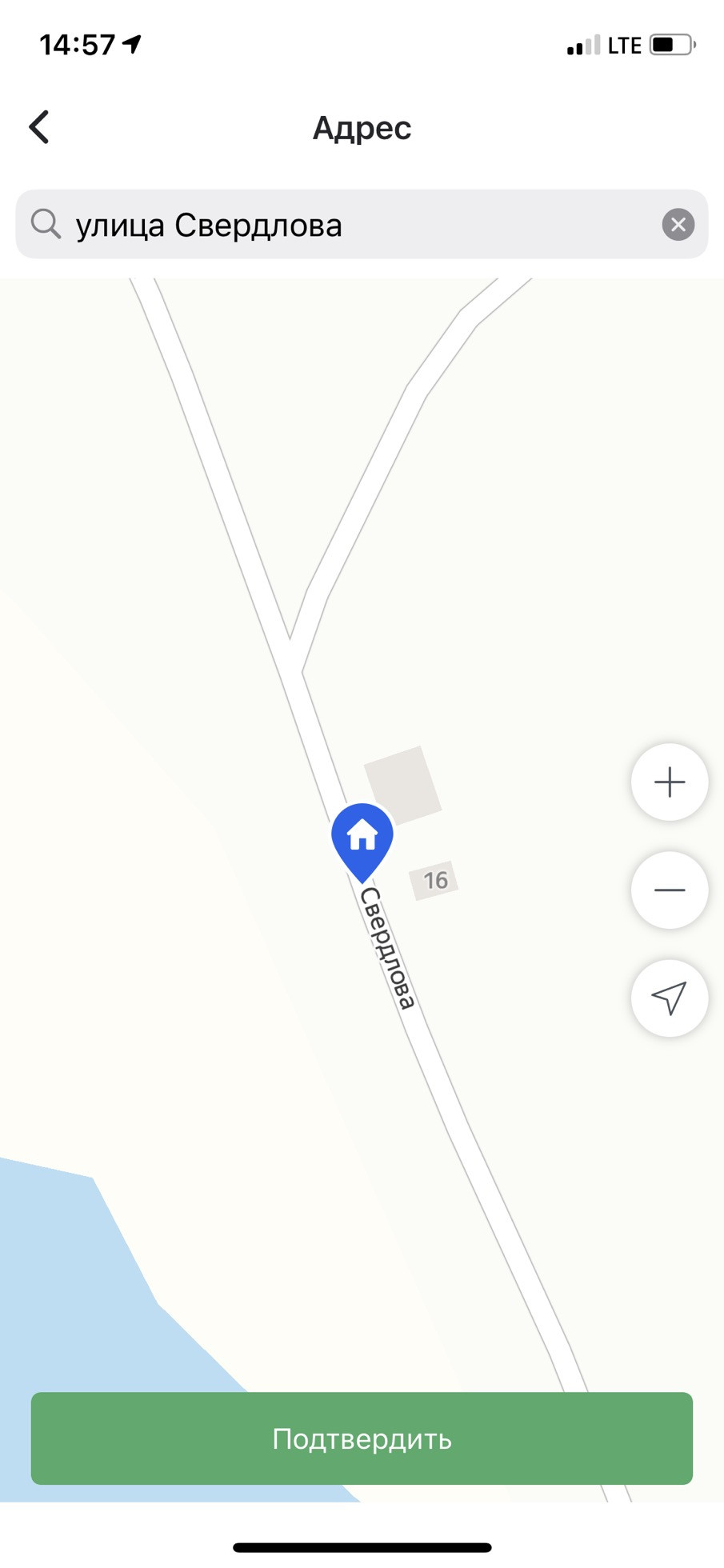Confirm address with Подтвердить button
The height and width of the screenshot is (1568, 724).
362,1438
